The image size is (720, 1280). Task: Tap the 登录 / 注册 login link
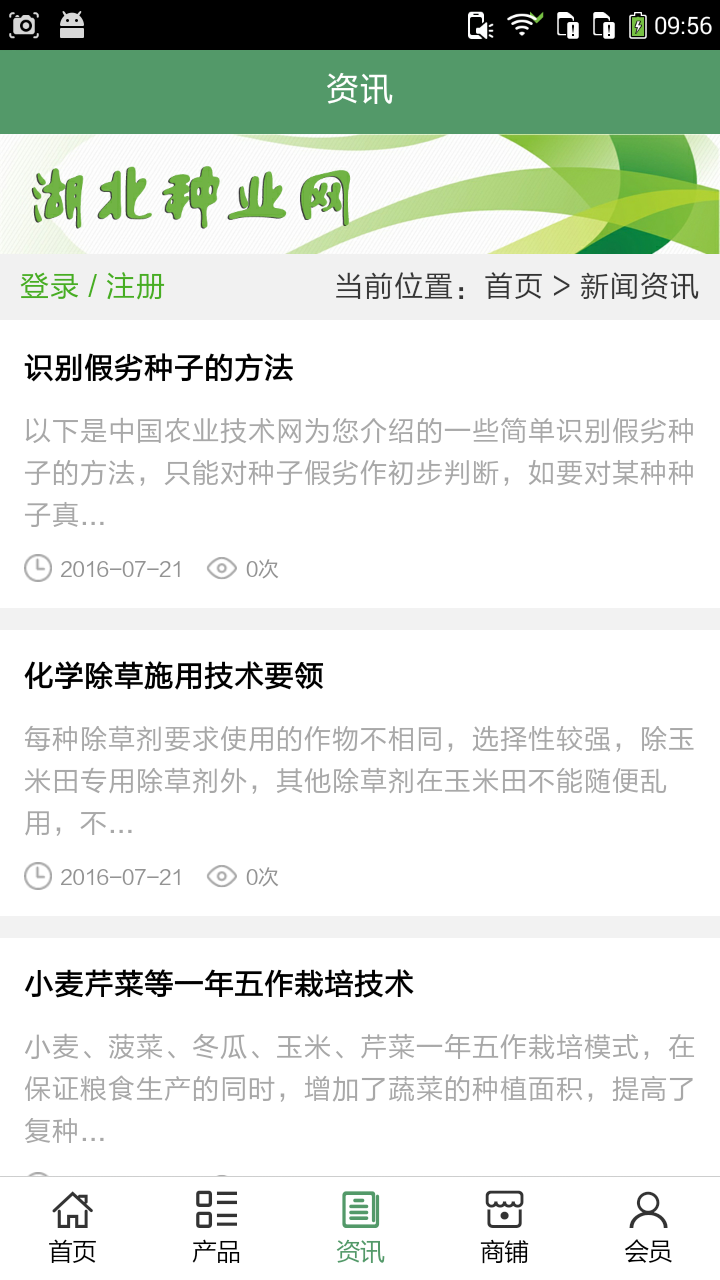(x=92, y=287)
